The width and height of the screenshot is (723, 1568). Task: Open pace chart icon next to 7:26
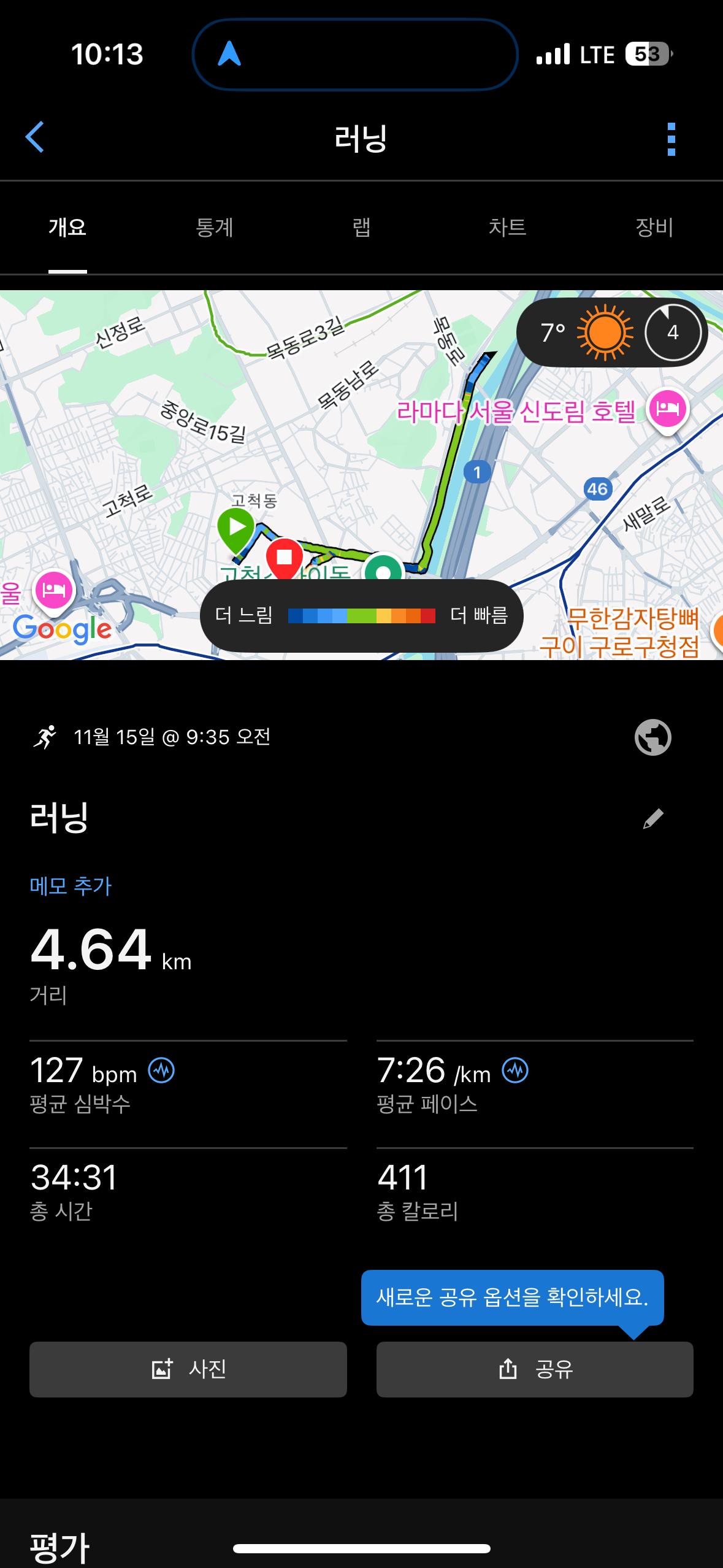click(x=515, y=1070)
